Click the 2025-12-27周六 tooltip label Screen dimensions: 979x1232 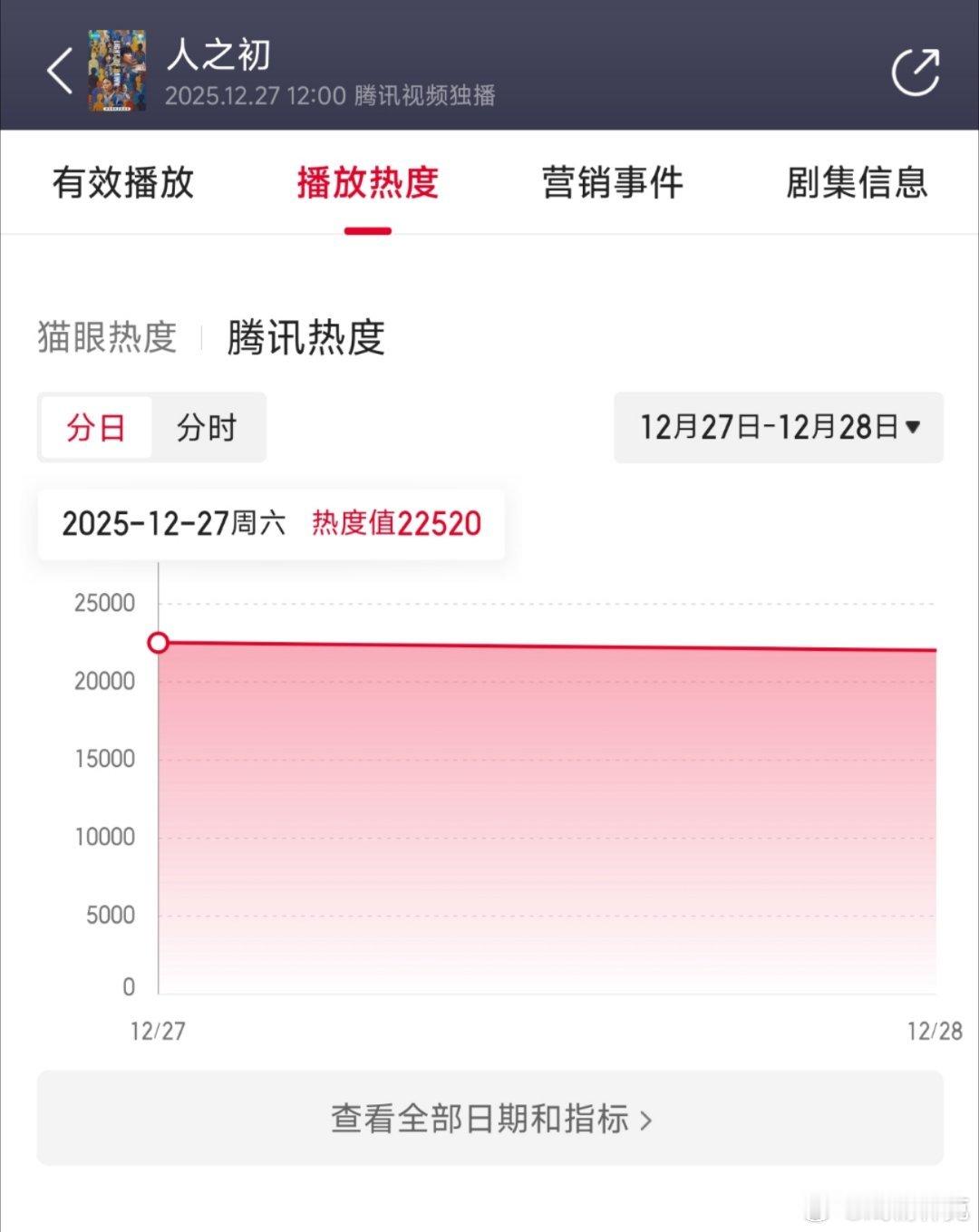174,524
